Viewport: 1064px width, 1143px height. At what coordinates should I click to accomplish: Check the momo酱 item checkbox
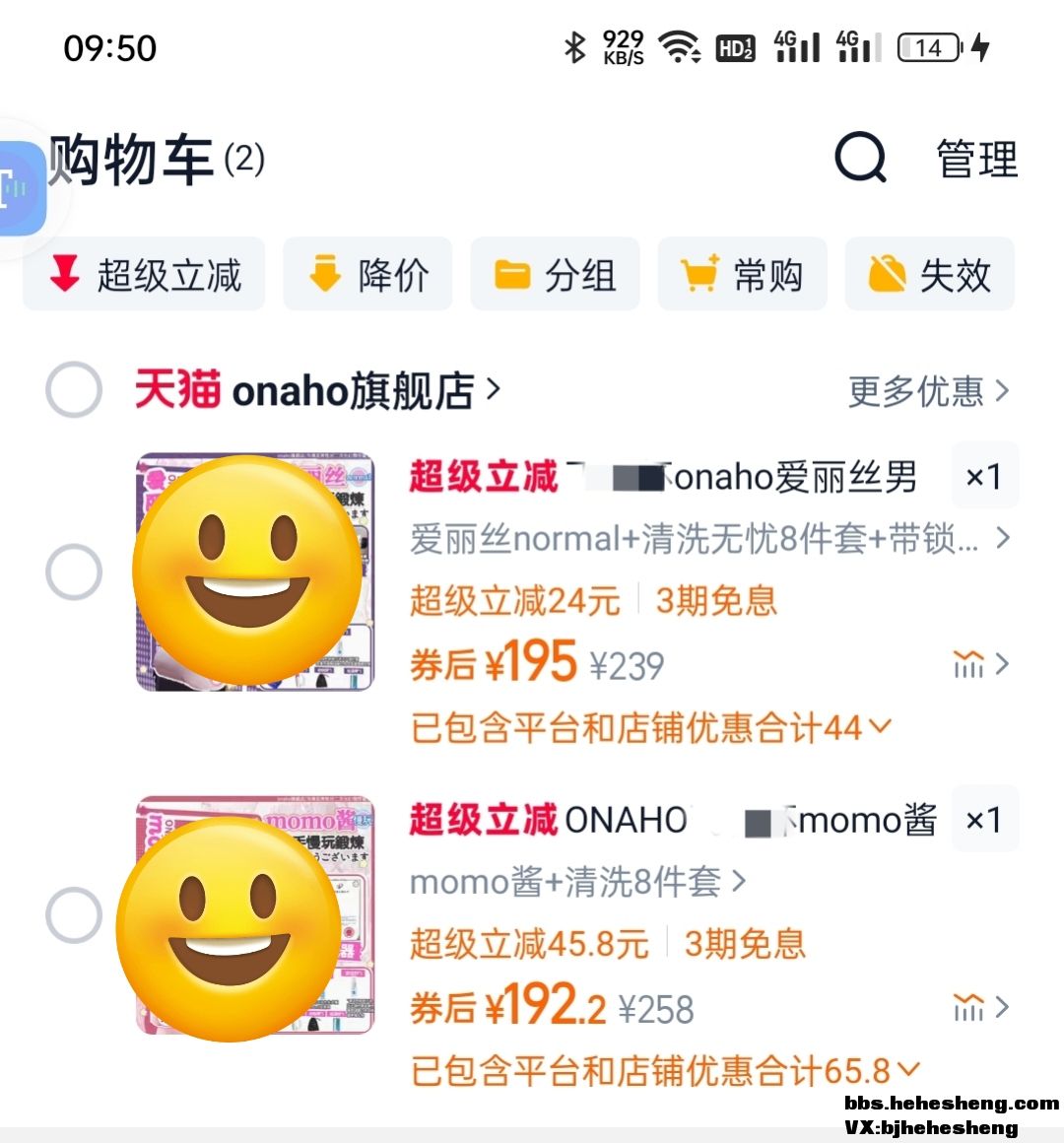(74, 915)
